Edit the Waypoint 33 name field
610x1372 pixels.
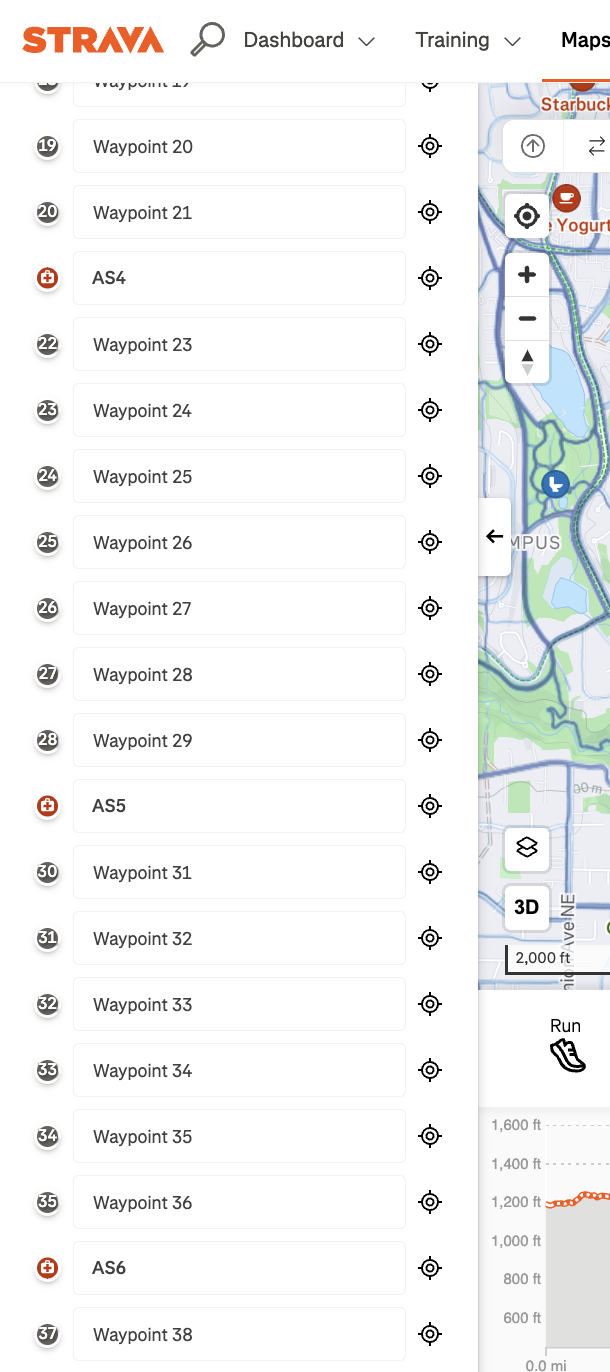(x=239, y=1004)
